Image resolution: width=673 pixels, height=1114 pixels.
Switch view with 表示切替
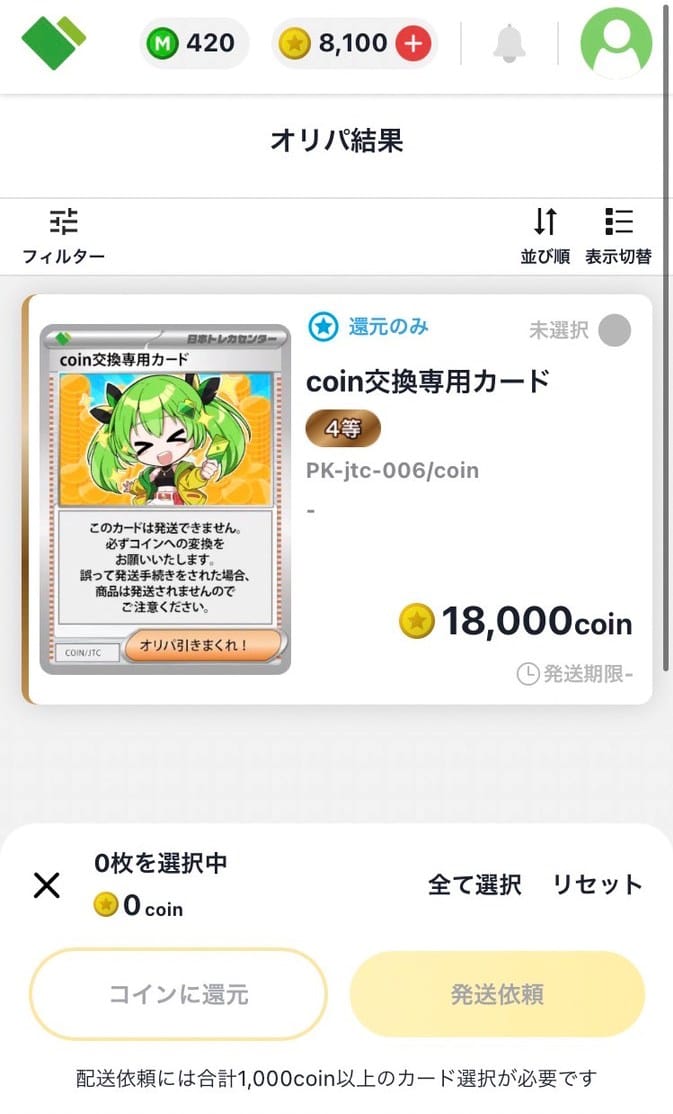[618, 237]
